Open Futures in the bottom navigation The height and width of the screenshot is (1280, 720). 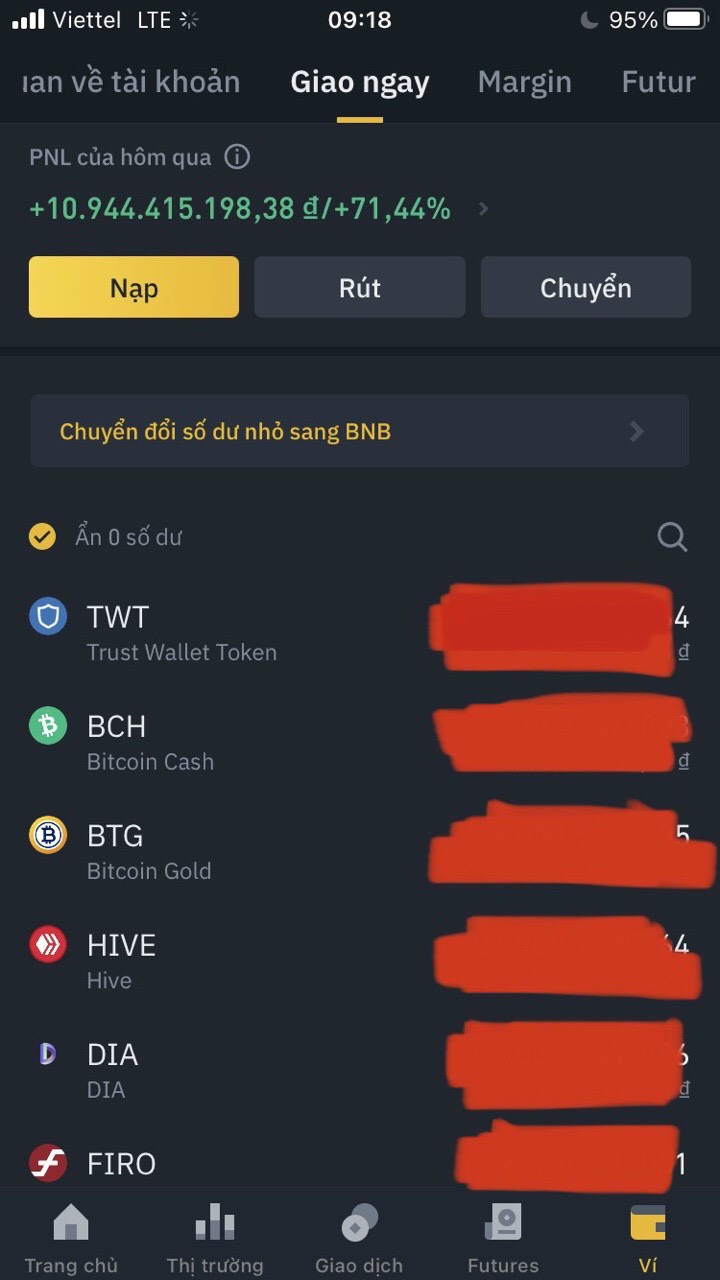[x=503, y=1239]
